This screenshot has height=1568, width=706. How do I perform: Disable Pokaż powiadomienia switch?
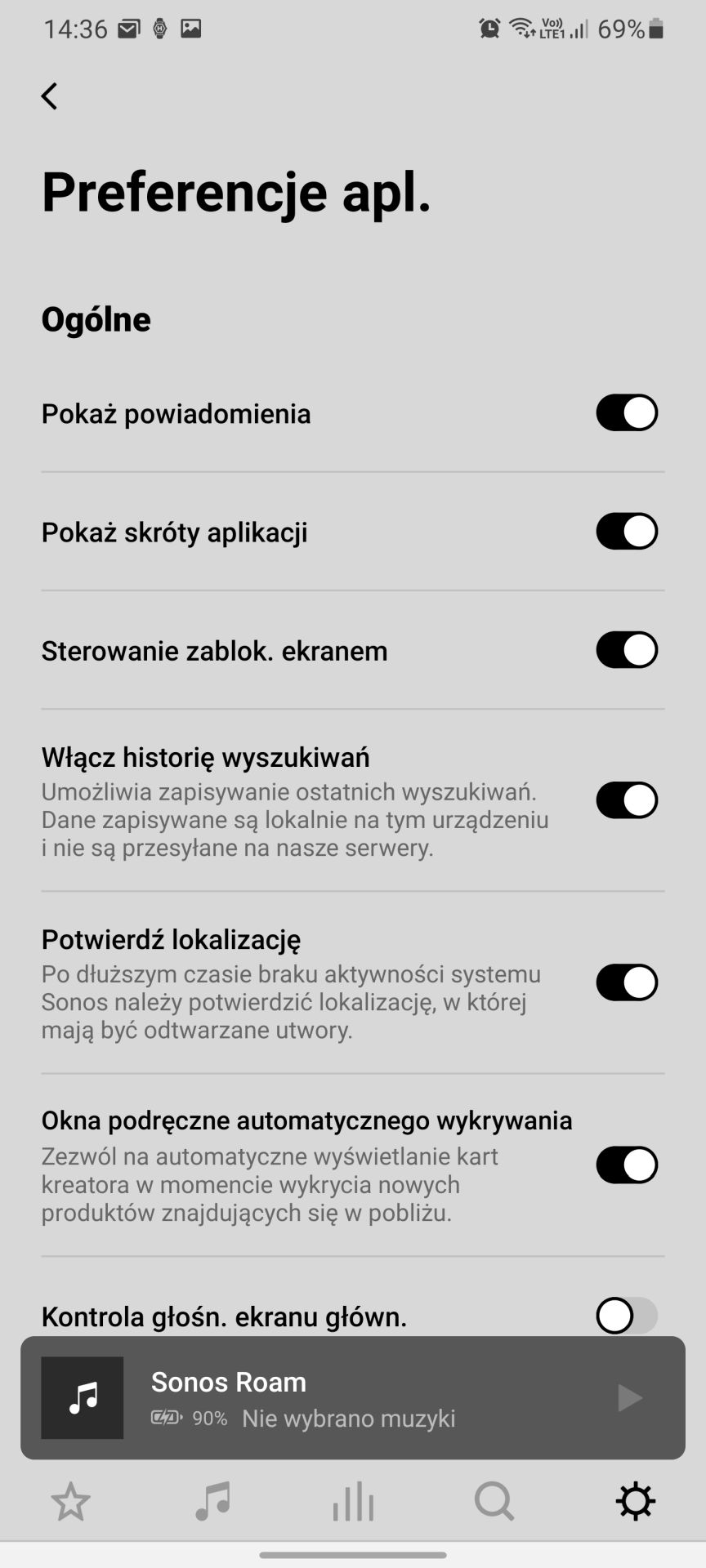tap(627, 413)
